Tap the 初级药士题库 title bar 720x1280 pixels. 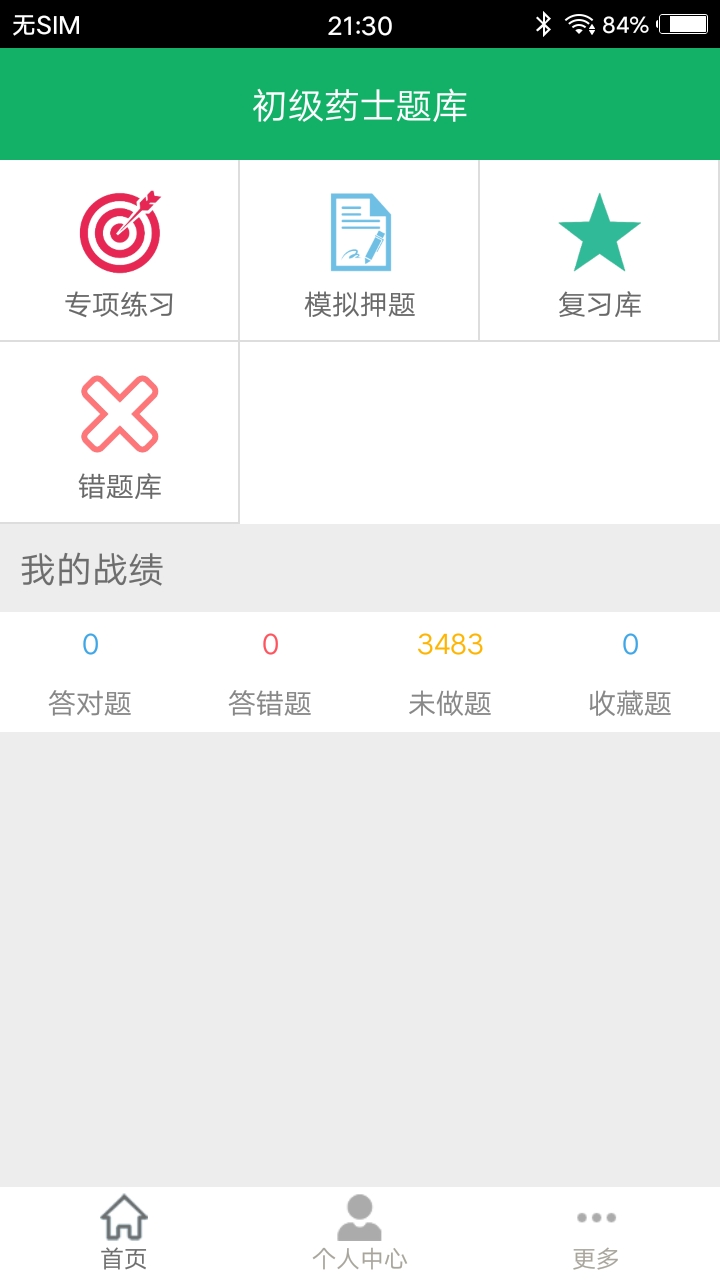pyautogui.click(x=360, y=104)
